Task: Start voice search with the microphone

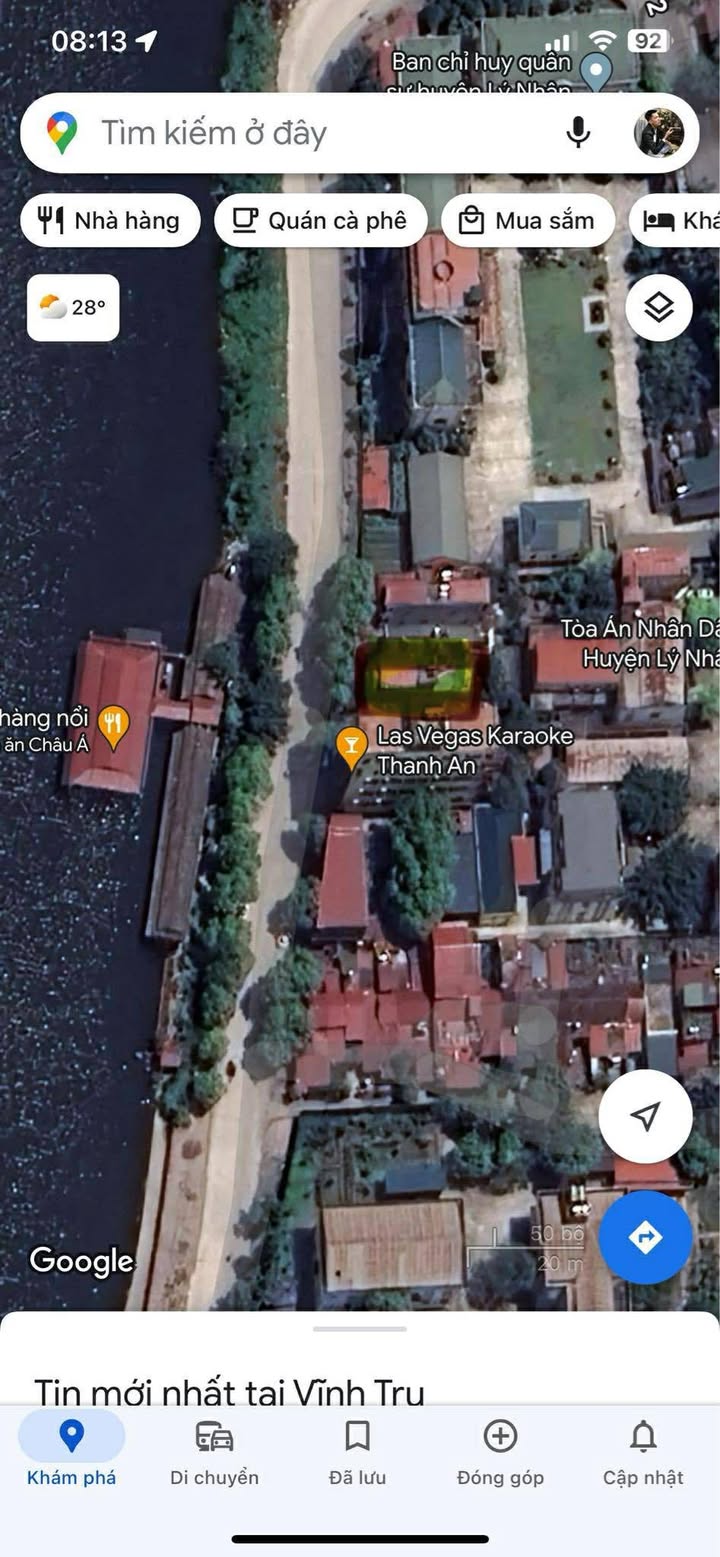Action: coord(578,133)
